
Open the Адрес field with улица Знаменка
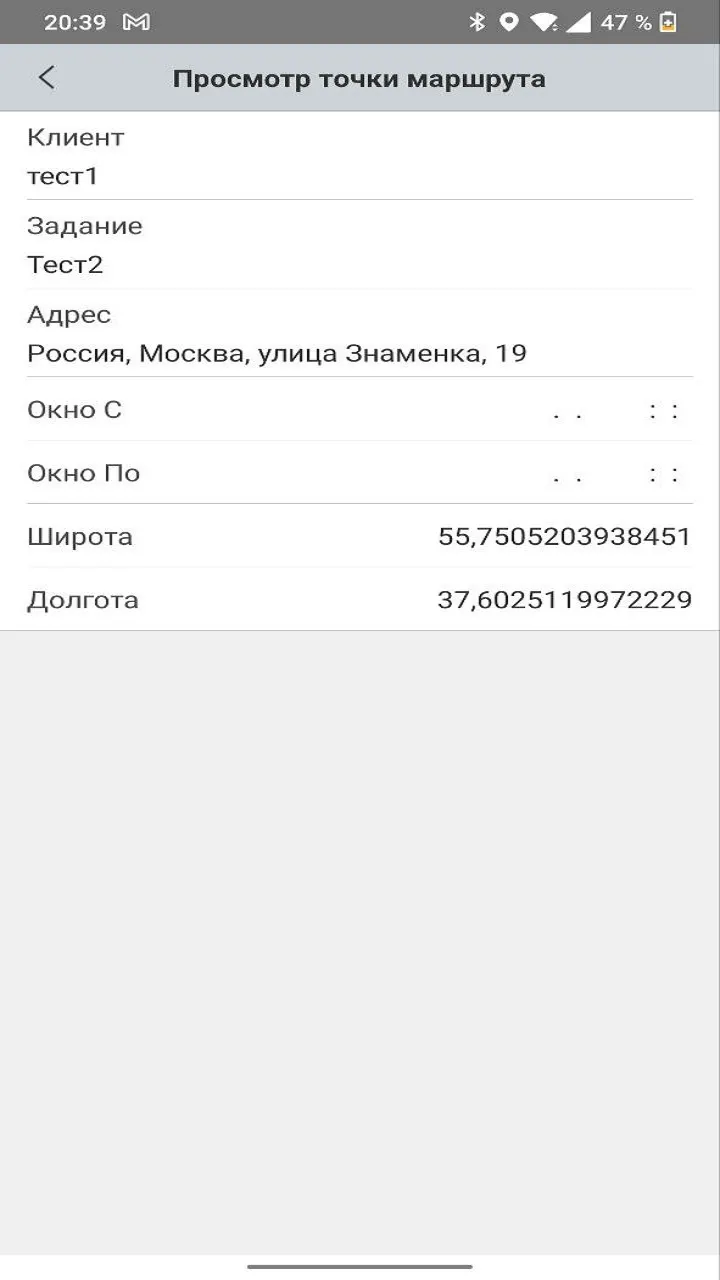[360, 333]
